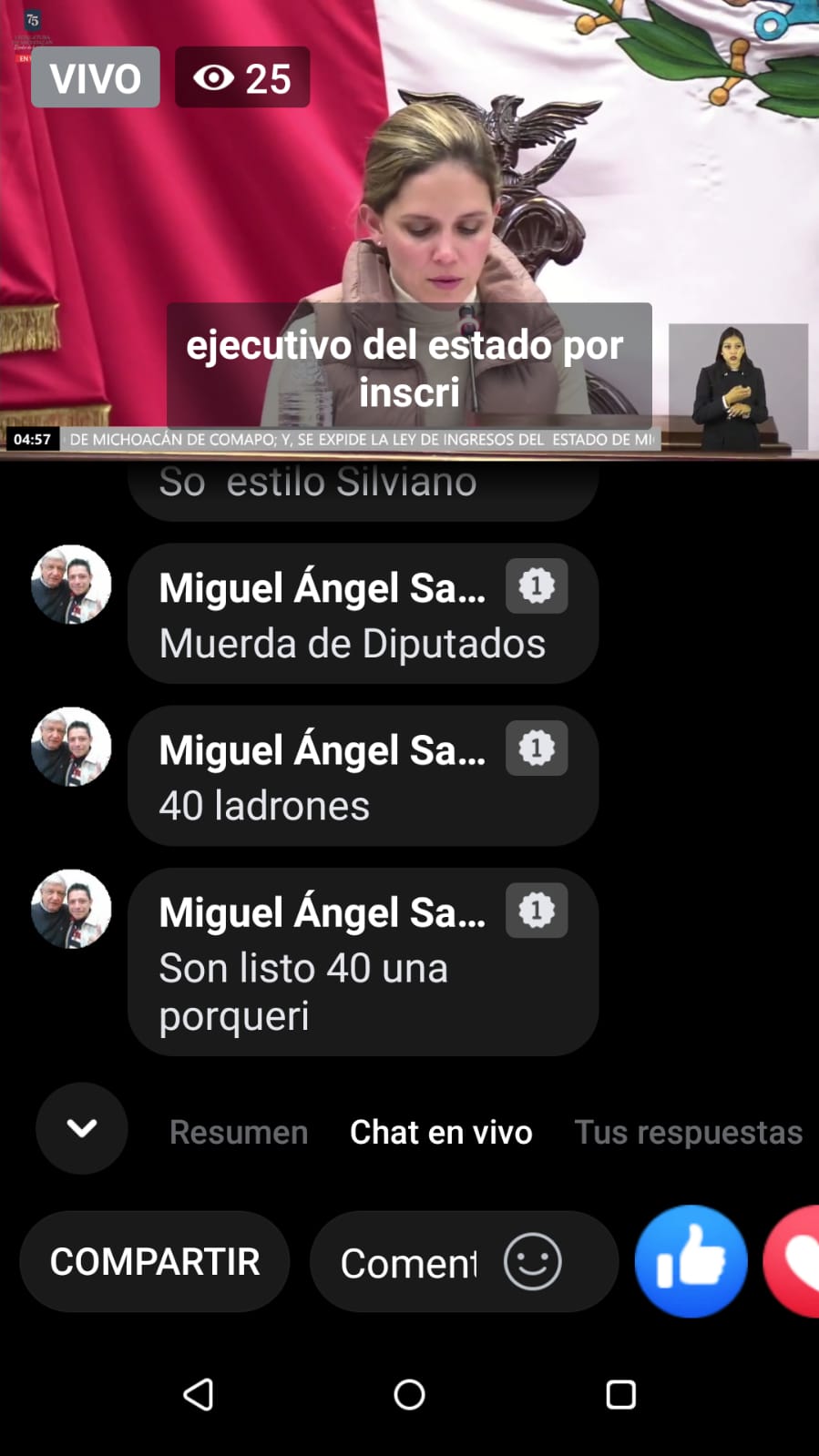The image size is (819, 1456).
Task: Send a thumbs-up like reaction
Action: tap(691, 1261)
